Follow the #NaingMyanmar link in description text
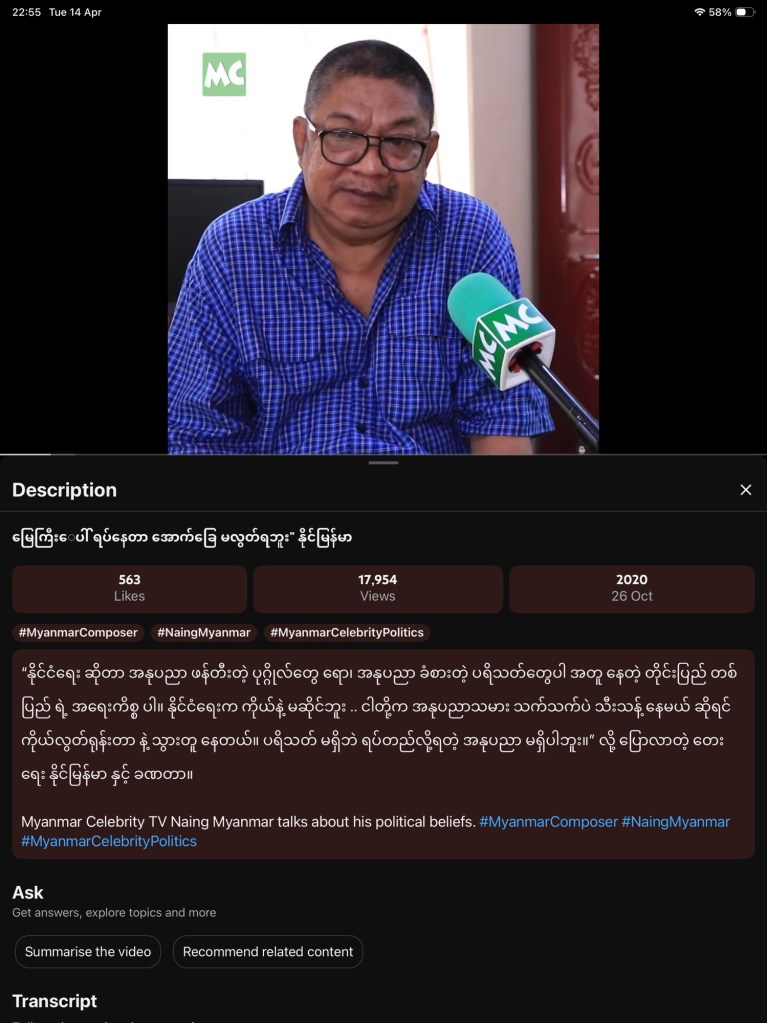Image resolution: width=767 pixels, height=1023 pixels. (676, 822)
